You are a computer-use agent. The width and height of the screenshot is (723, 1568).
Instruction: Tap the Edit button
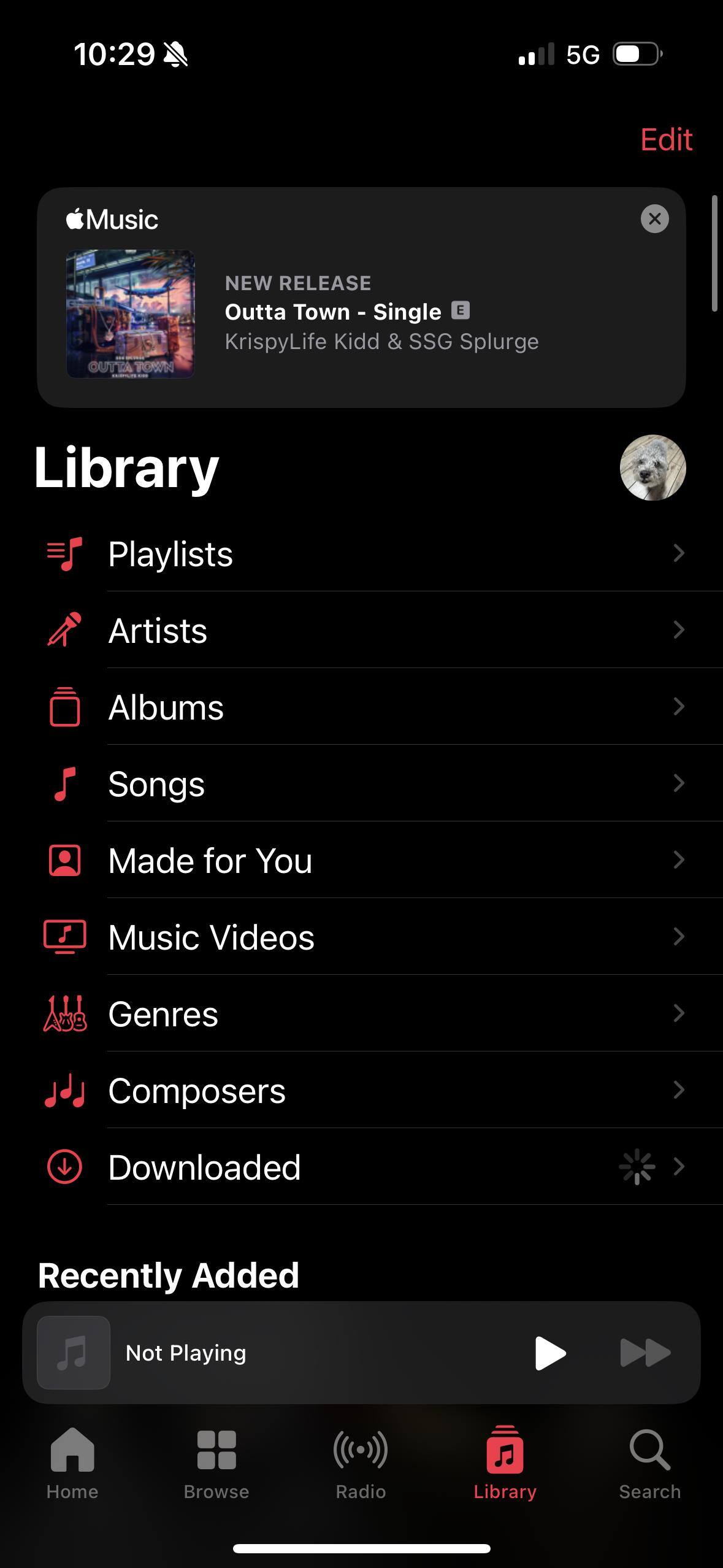[666, 140]
